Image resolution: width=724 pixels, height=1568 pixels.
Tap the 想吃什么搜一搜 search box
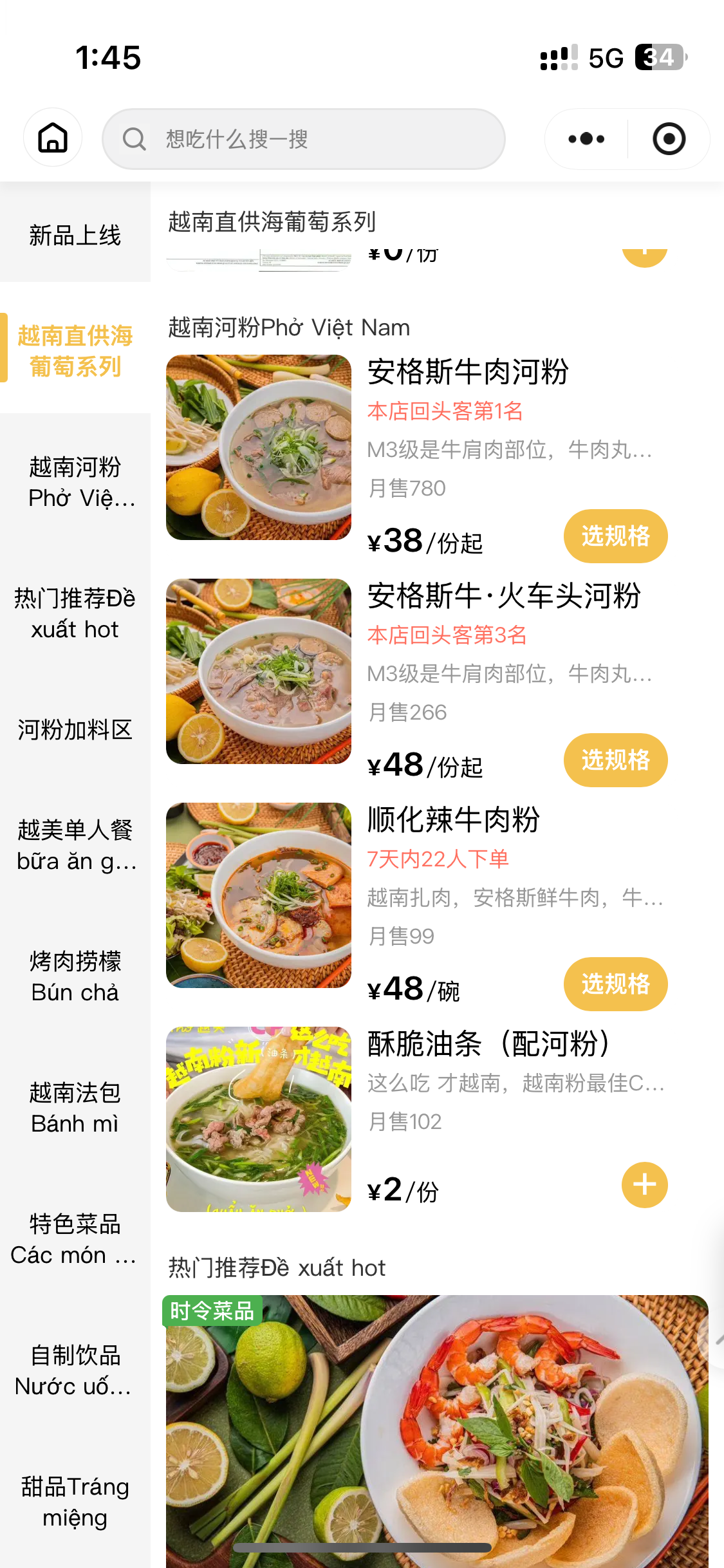[303, 139]
